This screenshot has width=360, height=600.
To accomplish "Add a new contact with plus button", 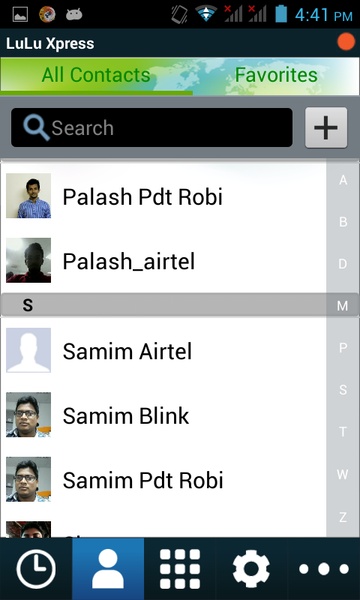I will (x=326, y=127).
